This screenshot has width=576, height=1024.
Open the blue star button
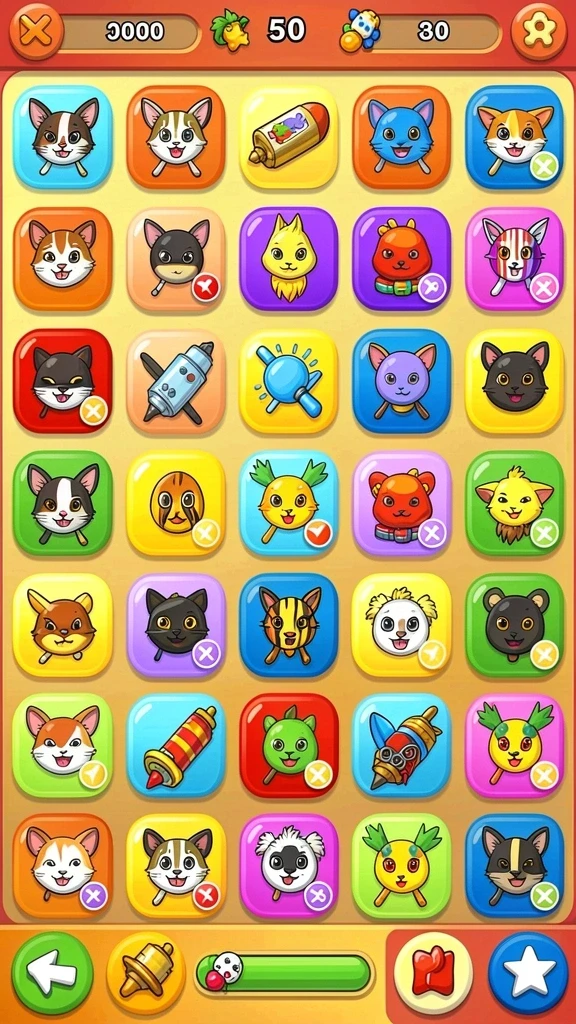click(528, 973)
